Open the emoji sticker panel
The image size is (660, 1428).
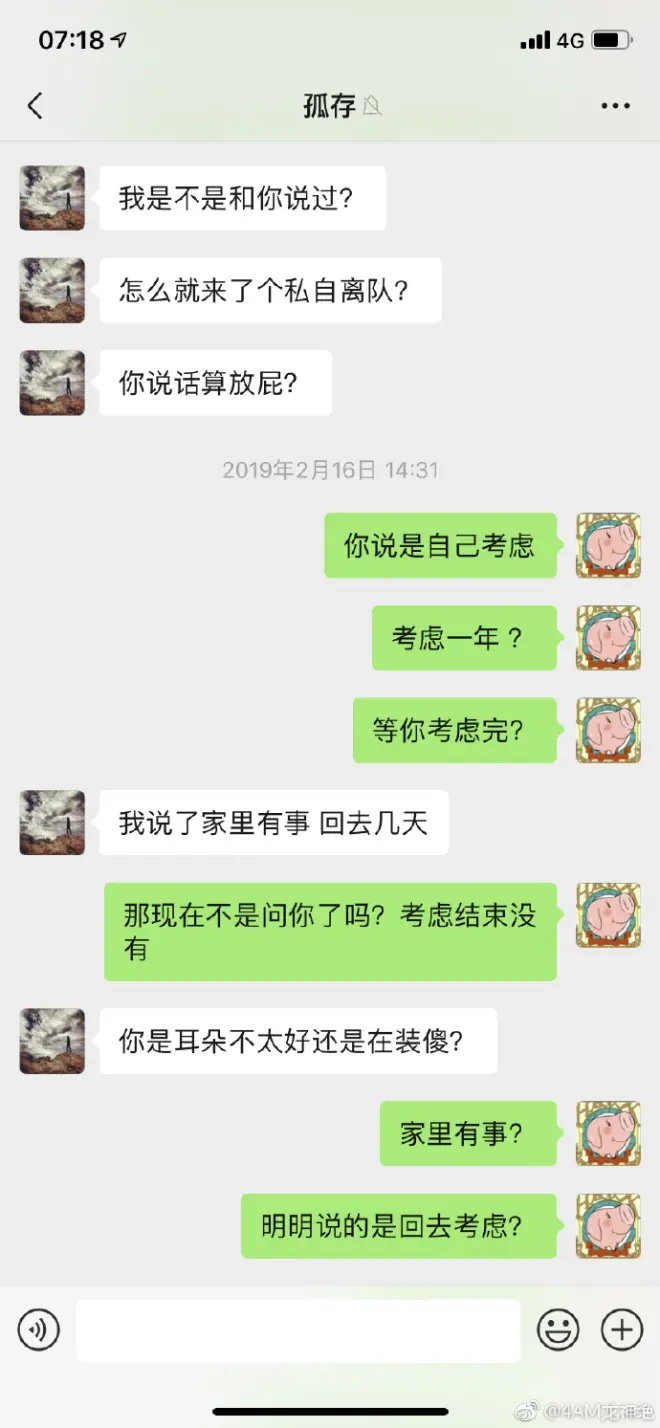(x=558, y=1330)
